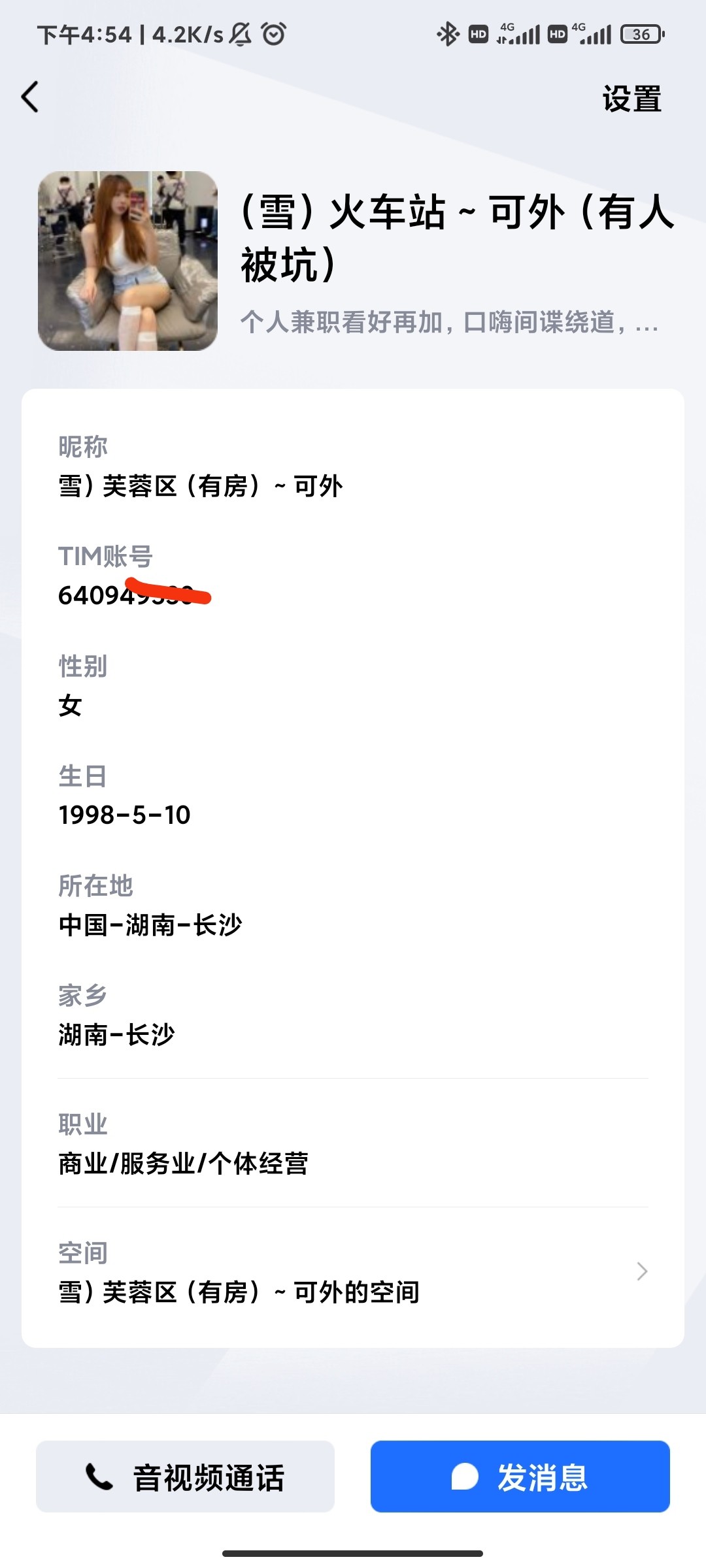Tap 发消息 to send a message

(520, 1477)
